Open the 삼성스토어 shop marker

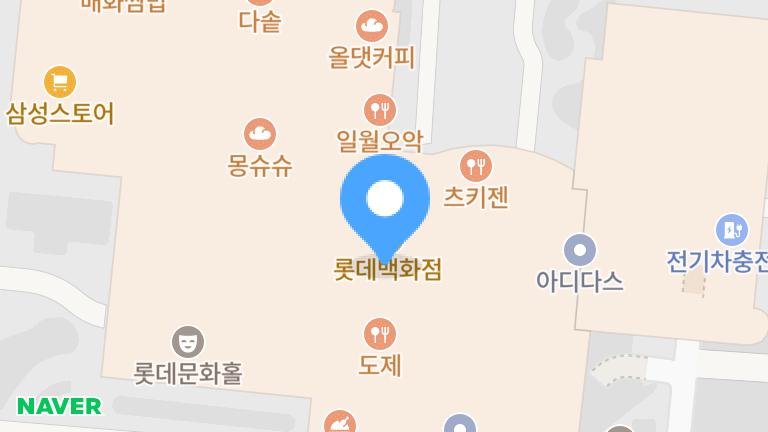coord(60,82)
